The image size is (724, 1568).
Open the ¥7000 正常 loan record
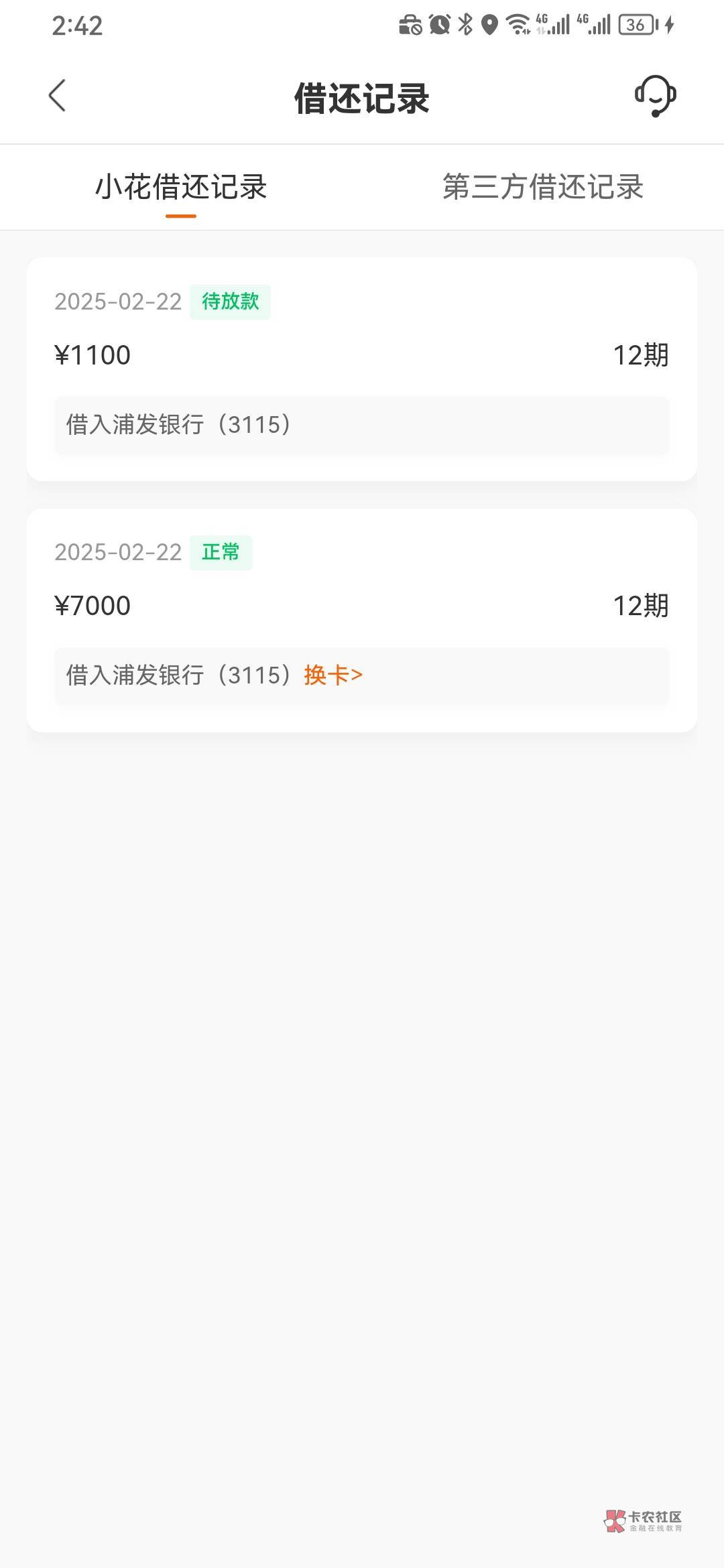[362, 620]
